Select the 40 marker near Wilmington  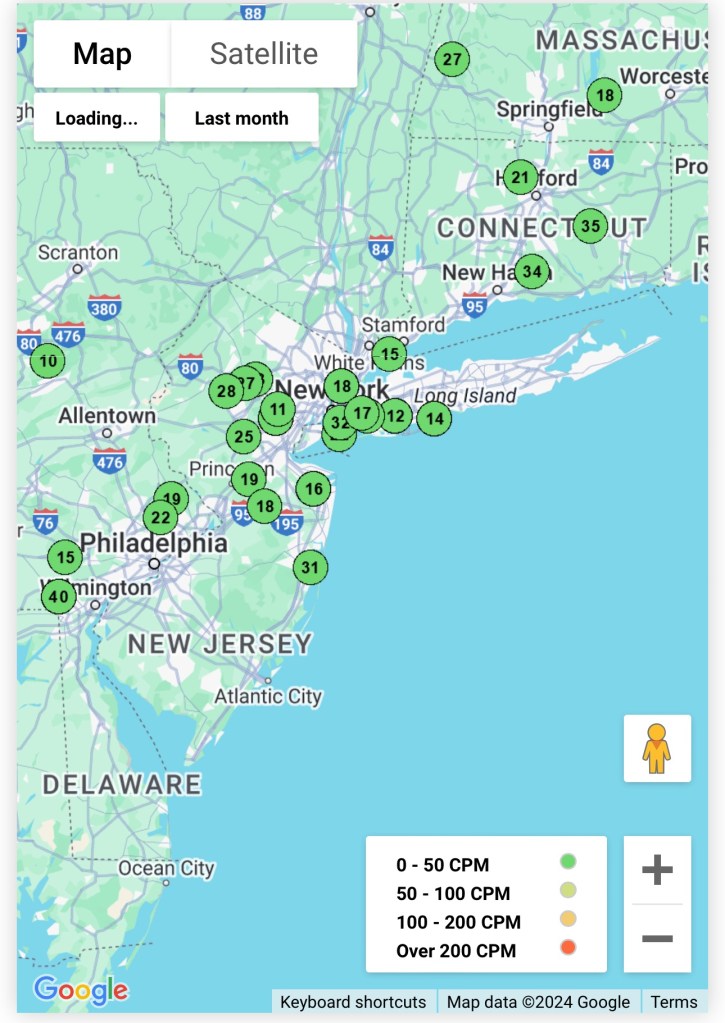[x=58, y=597]
